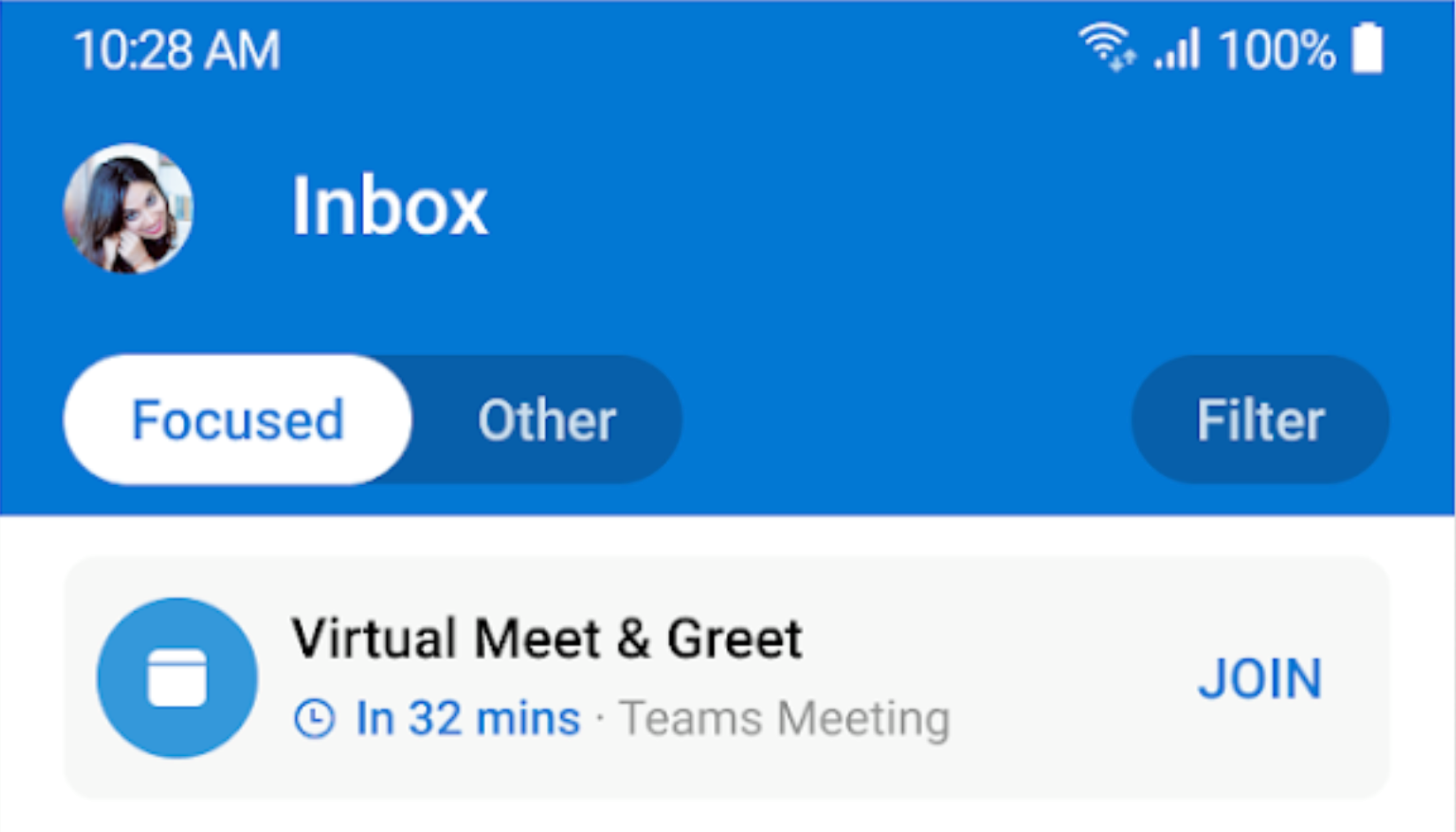
Task: Join the Virtual Meet & Greet meeting
Action: (1260, 678)
